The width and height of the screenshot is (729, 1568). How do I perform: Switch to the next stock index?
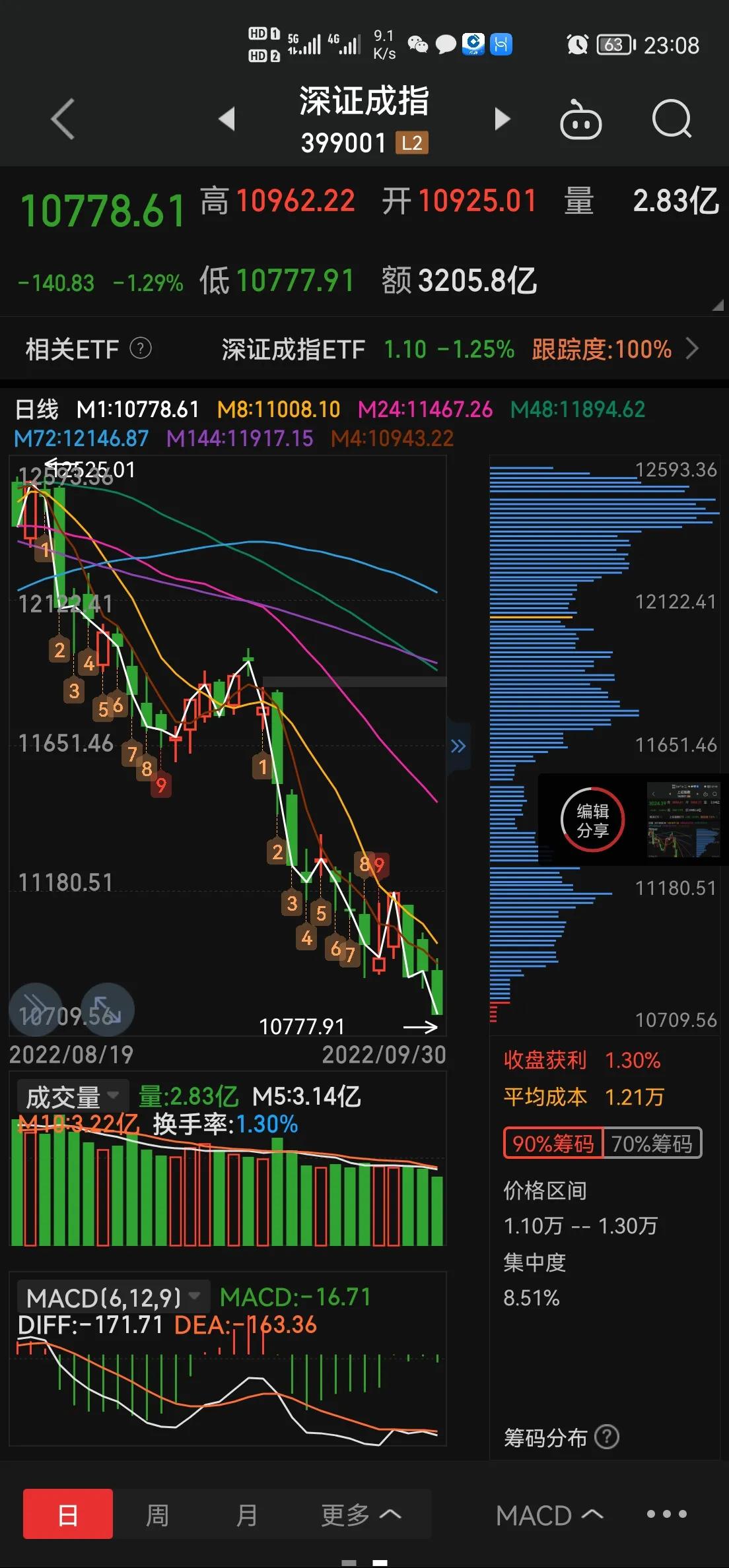point(503,119)
